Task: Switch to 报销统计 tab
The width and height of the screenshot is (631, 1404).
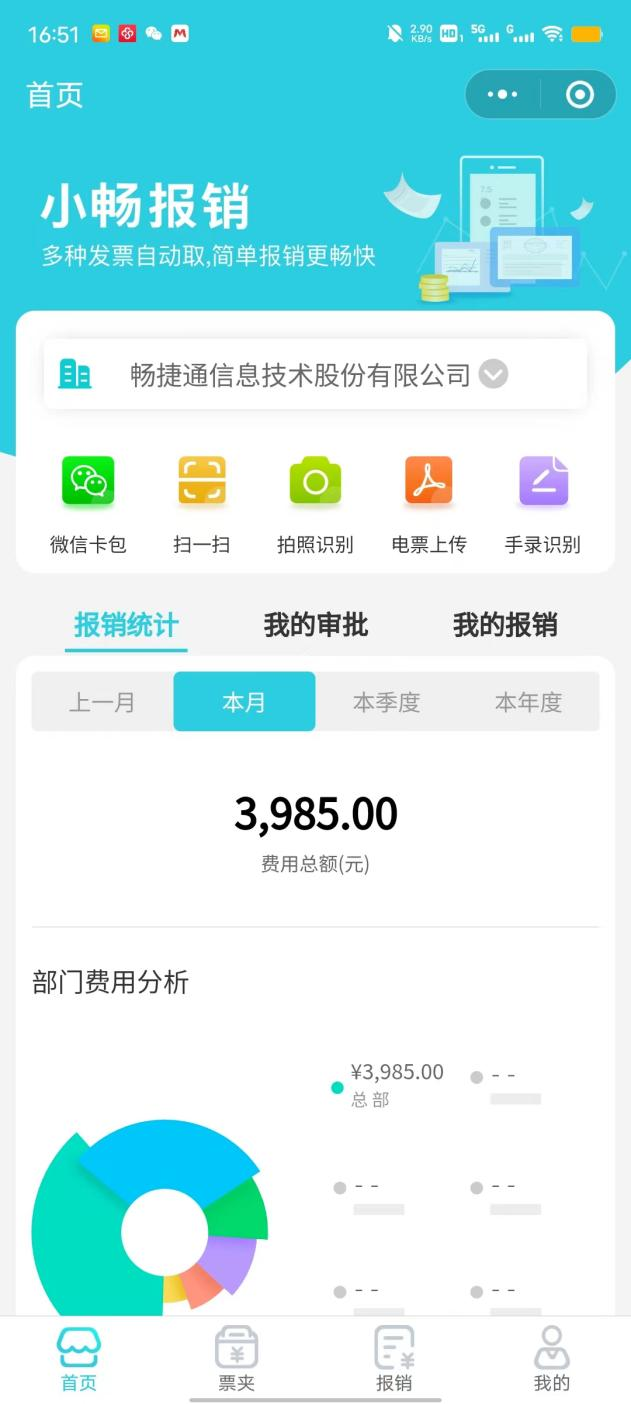Action: [126, 626]
